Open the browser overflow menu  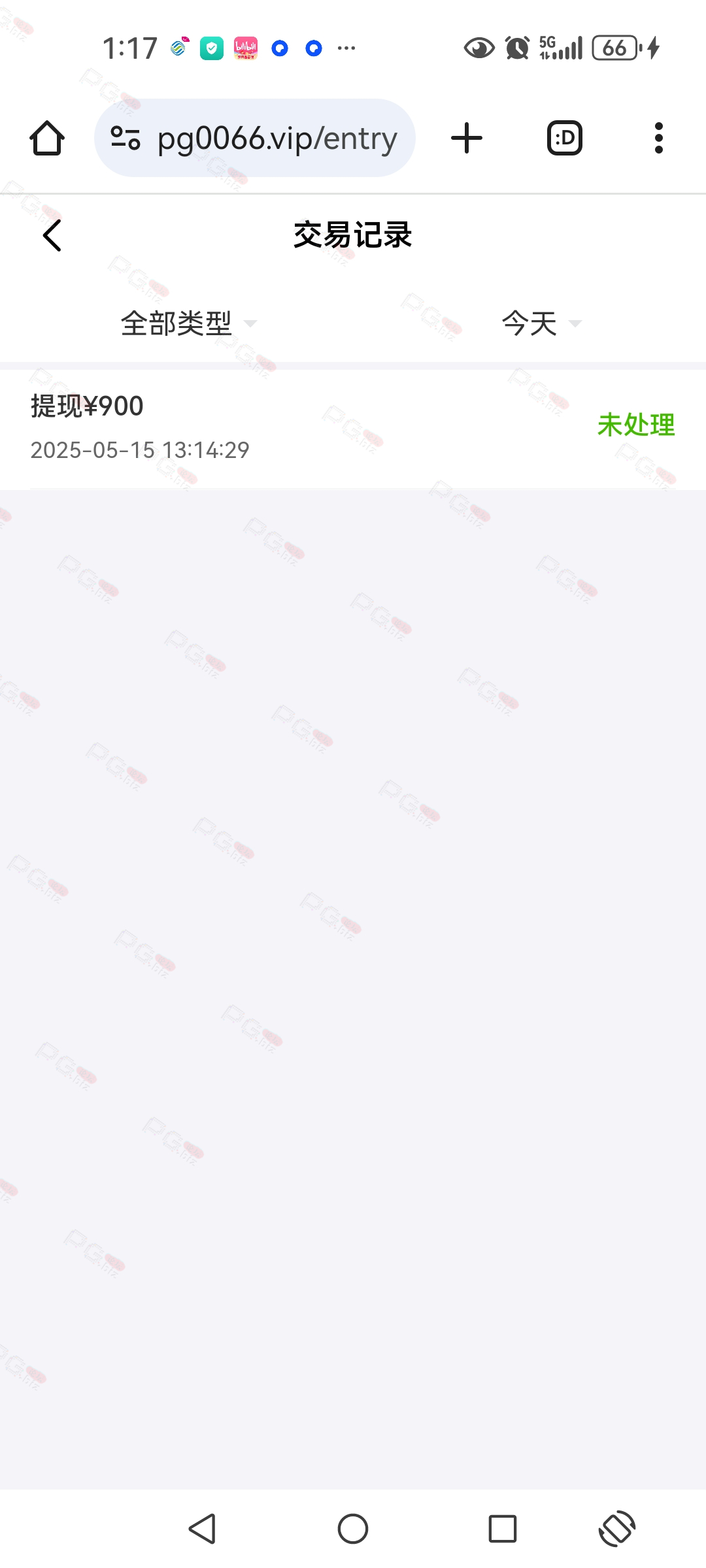pyautogui.click(x=658, y=139)
